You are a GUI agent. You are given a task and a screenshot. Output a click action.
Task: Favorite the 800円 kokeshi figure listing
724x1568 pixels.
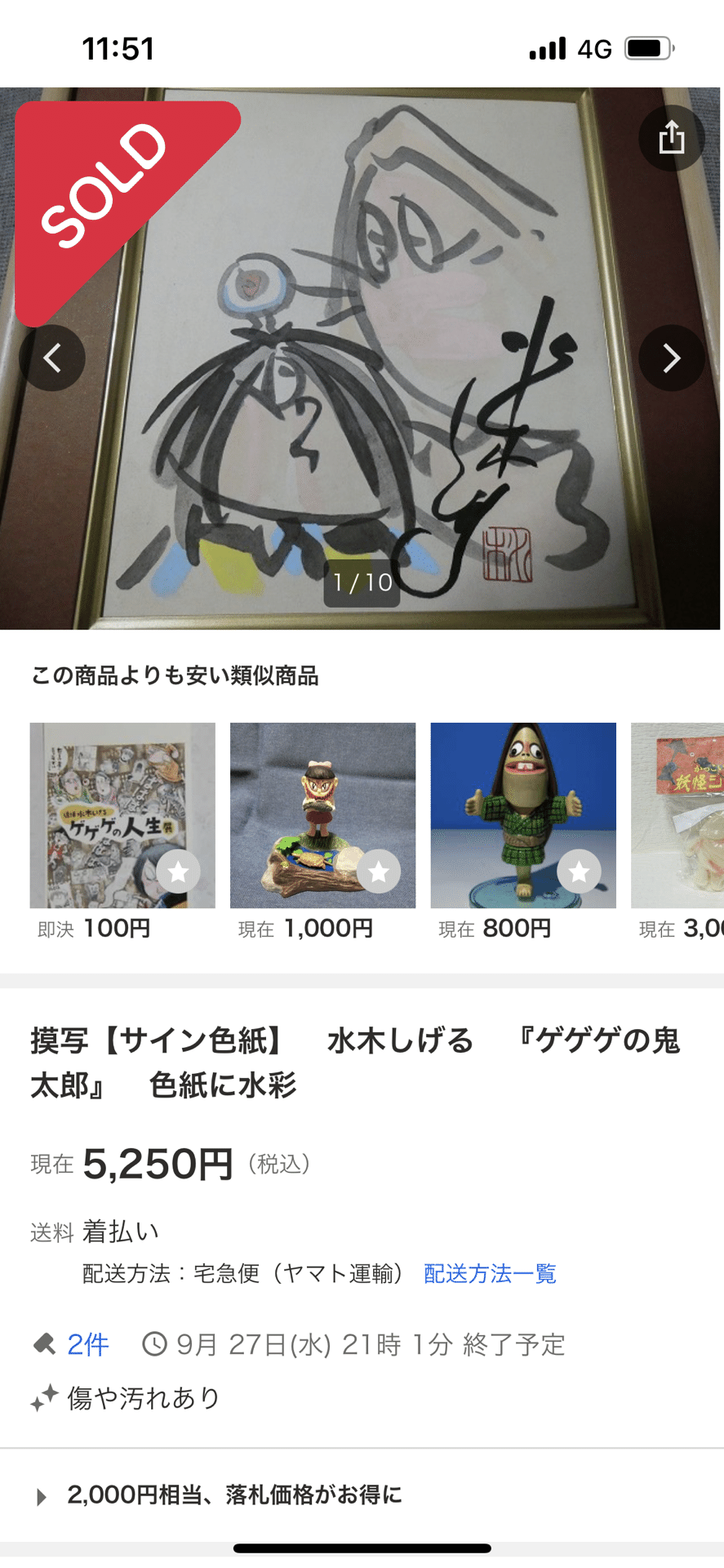[579, 871]
